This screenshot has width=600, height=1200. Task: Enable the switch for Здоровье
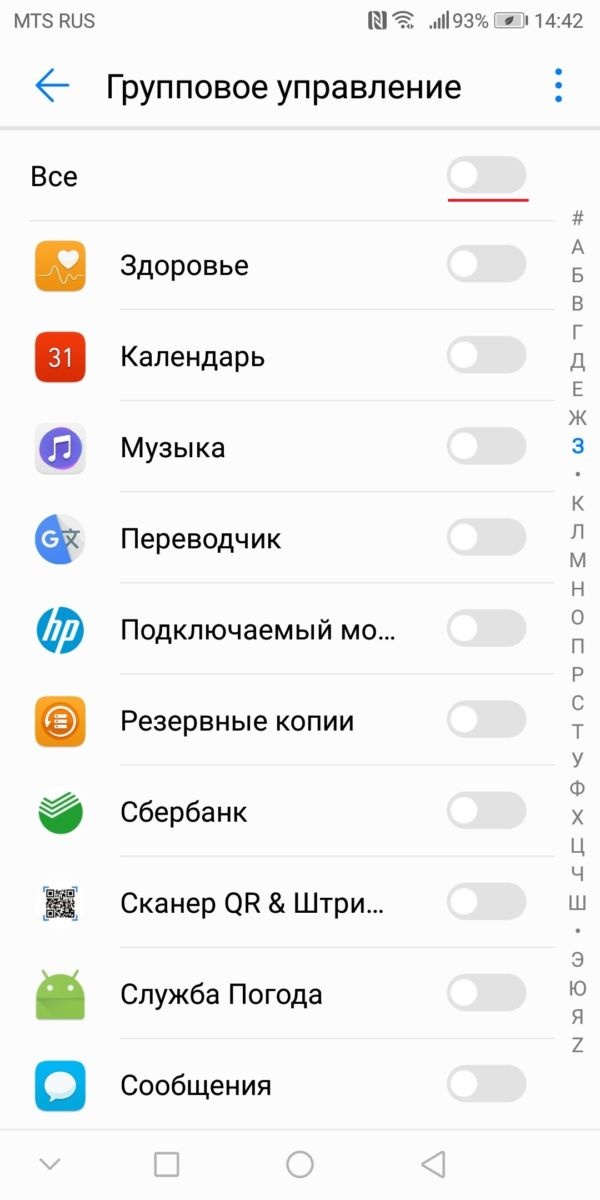(487, 265)
